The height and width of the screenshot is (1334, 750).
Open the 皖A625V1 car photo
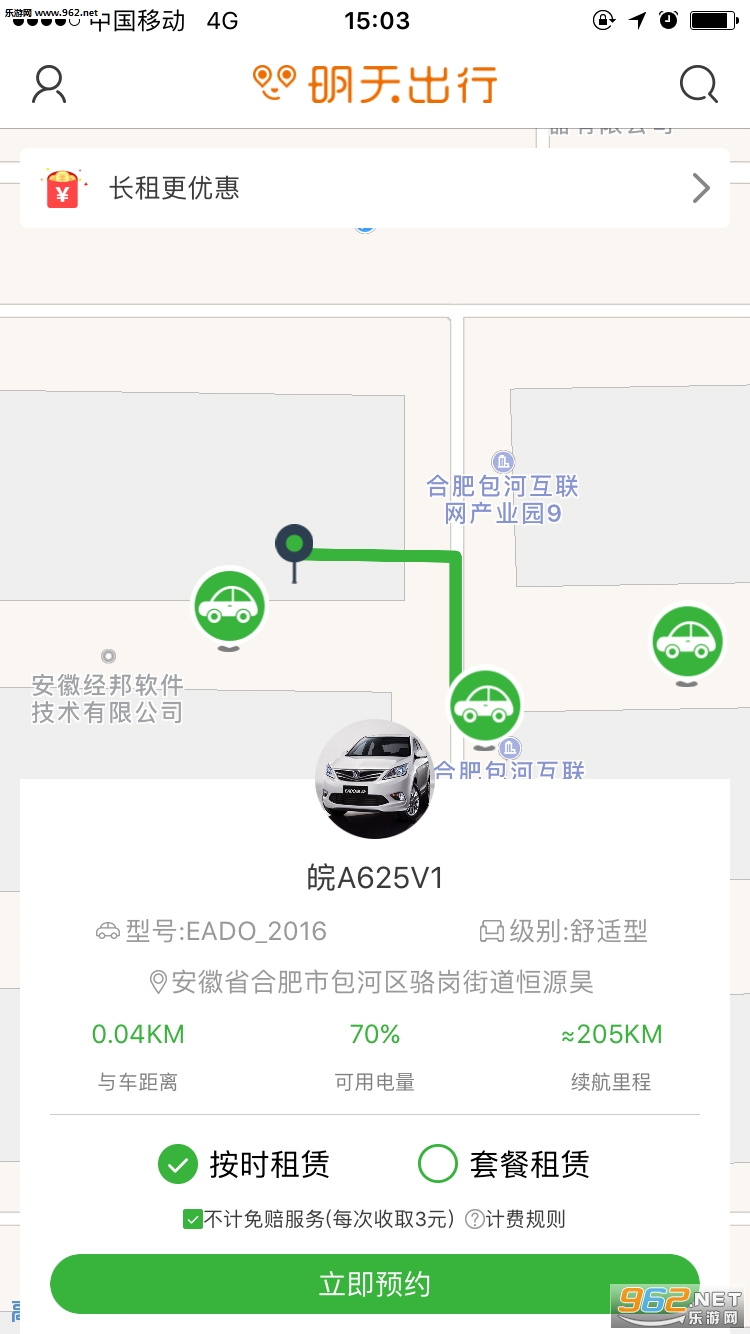[x=375, y=779]
